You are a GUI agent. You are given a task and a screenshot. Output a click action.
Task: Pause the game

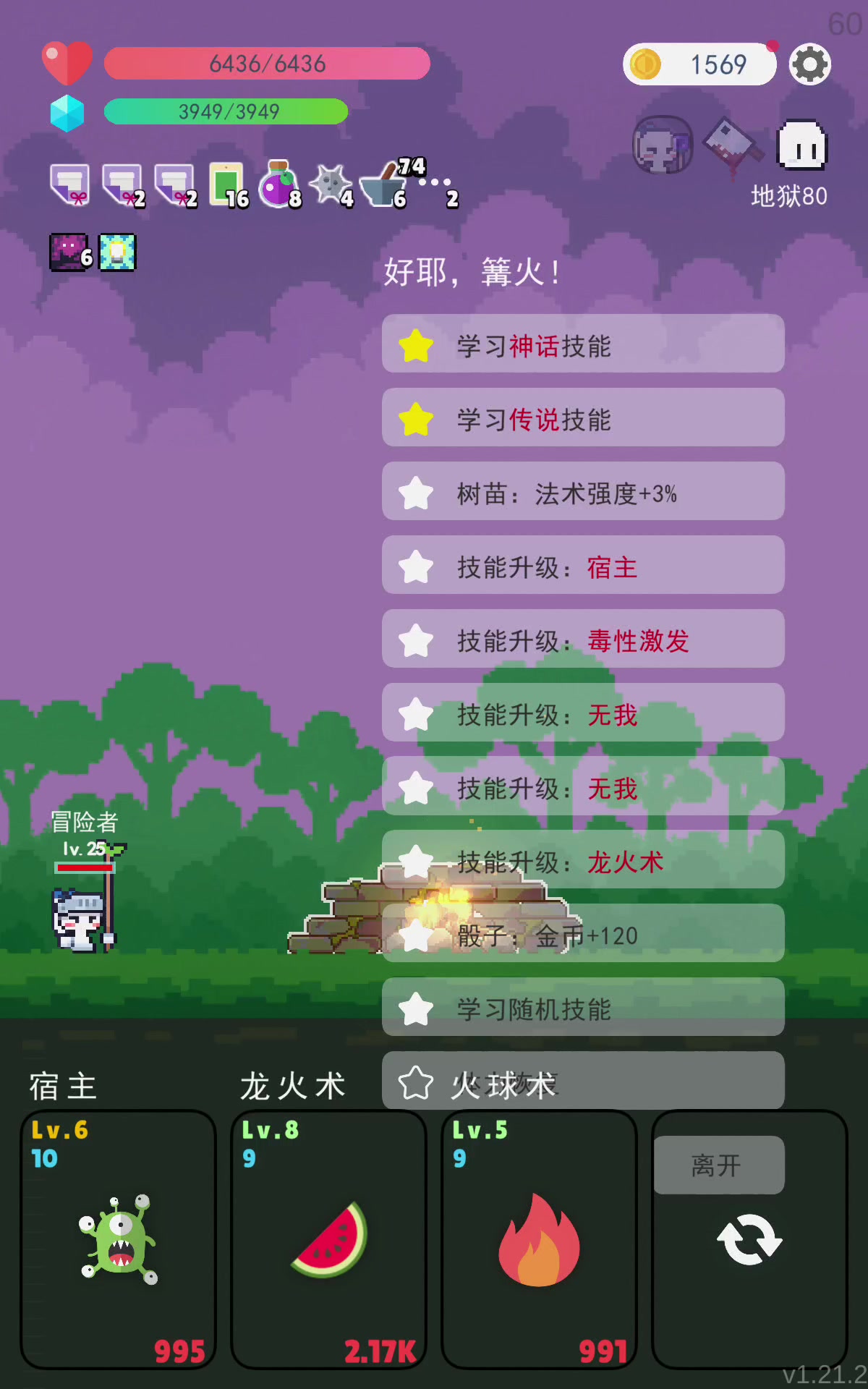[x=801, y=145]
